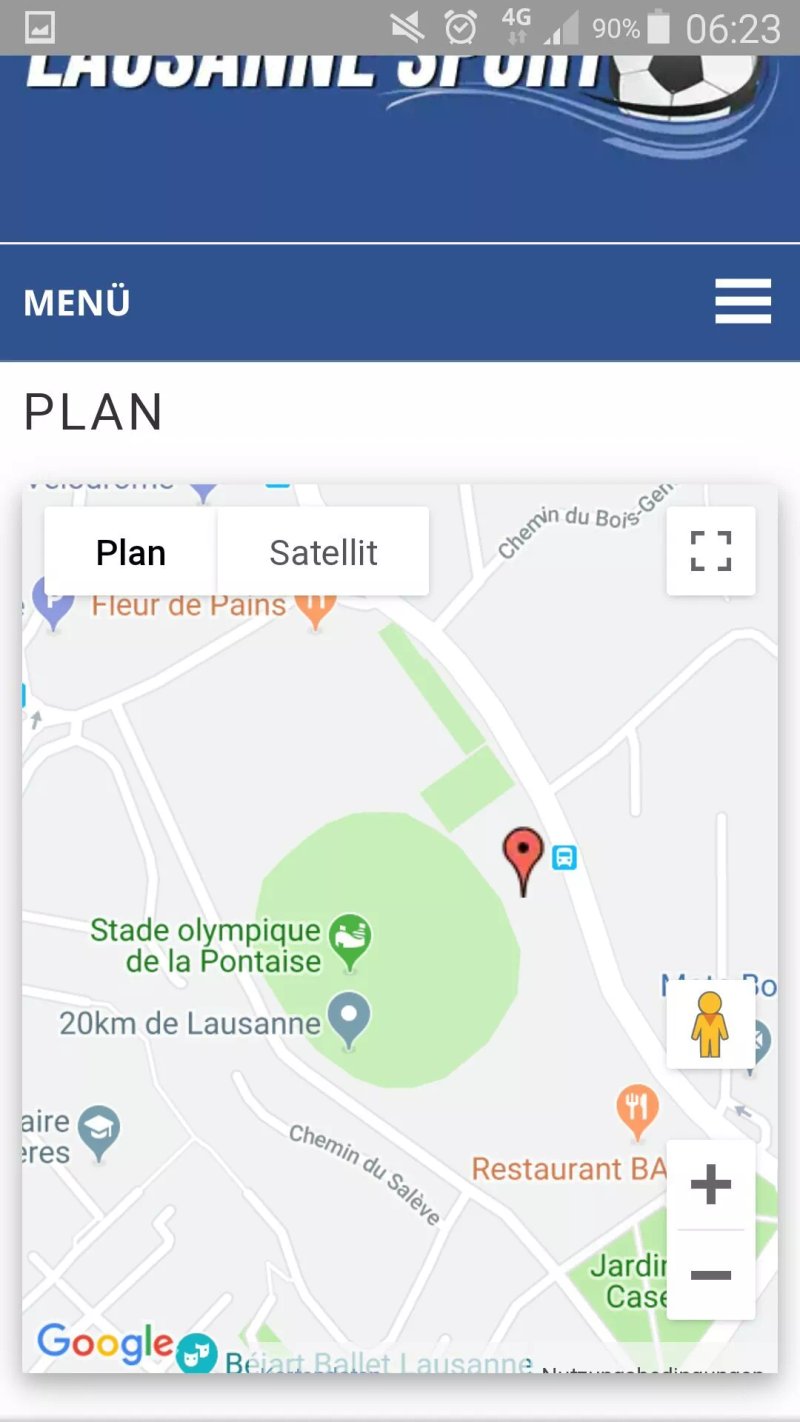Viewport: 800px width, 1422px height.
Task: Tap the bus stop icon
Action: [565, 857]
